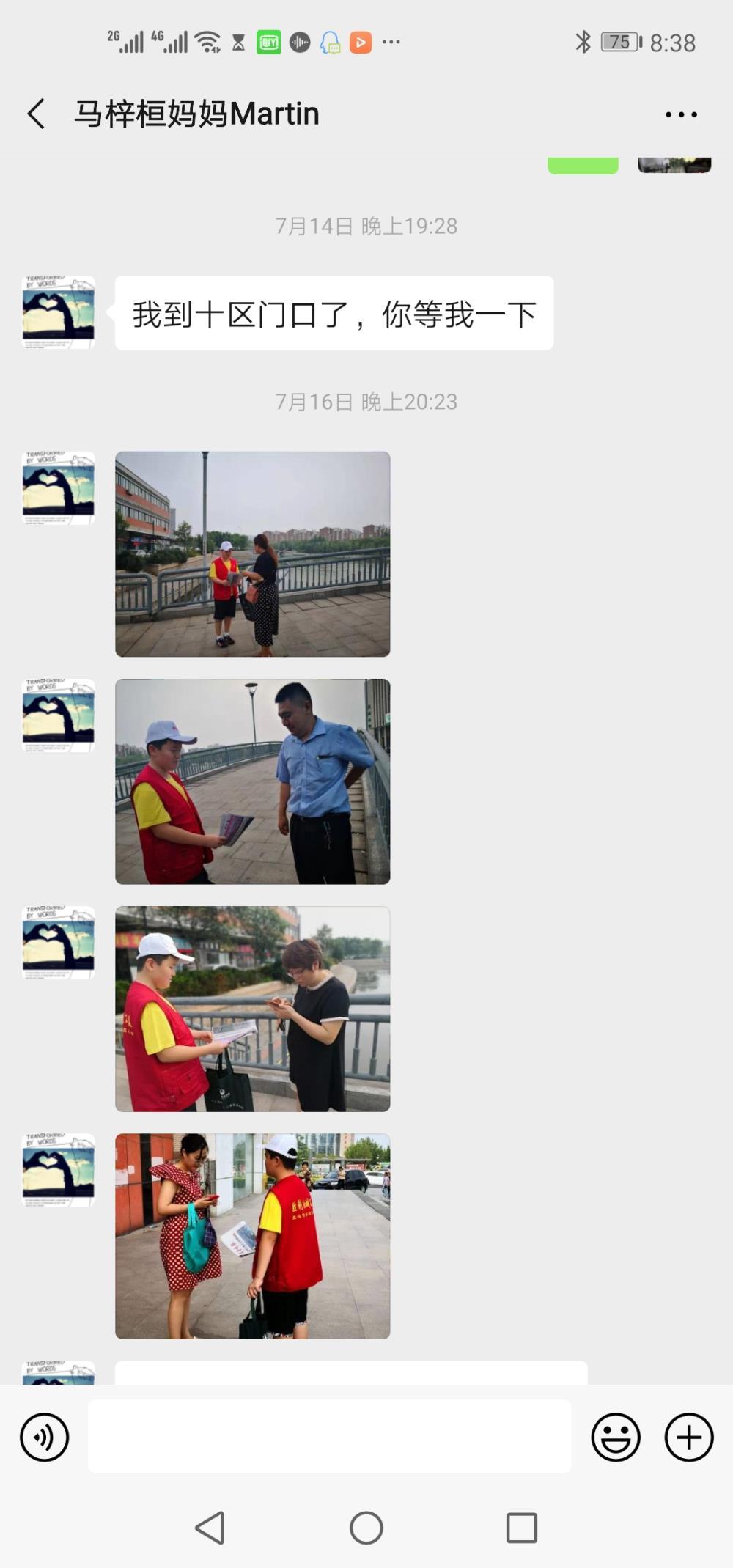The image size is (733, 1568).
Task: Focus the message text field
Action: [x=330, y=1436]
